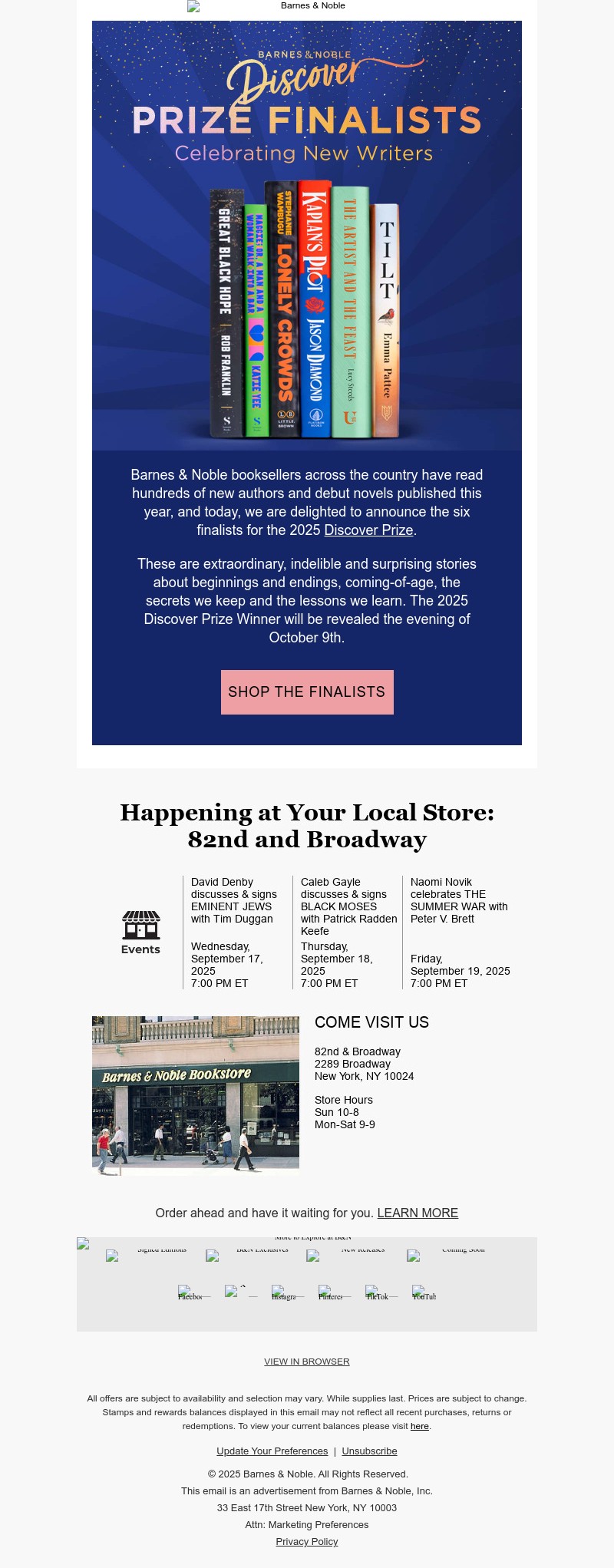Open the Privacy Policy
This screenshot has width=614, height=1568.
tap(307, 1541)
